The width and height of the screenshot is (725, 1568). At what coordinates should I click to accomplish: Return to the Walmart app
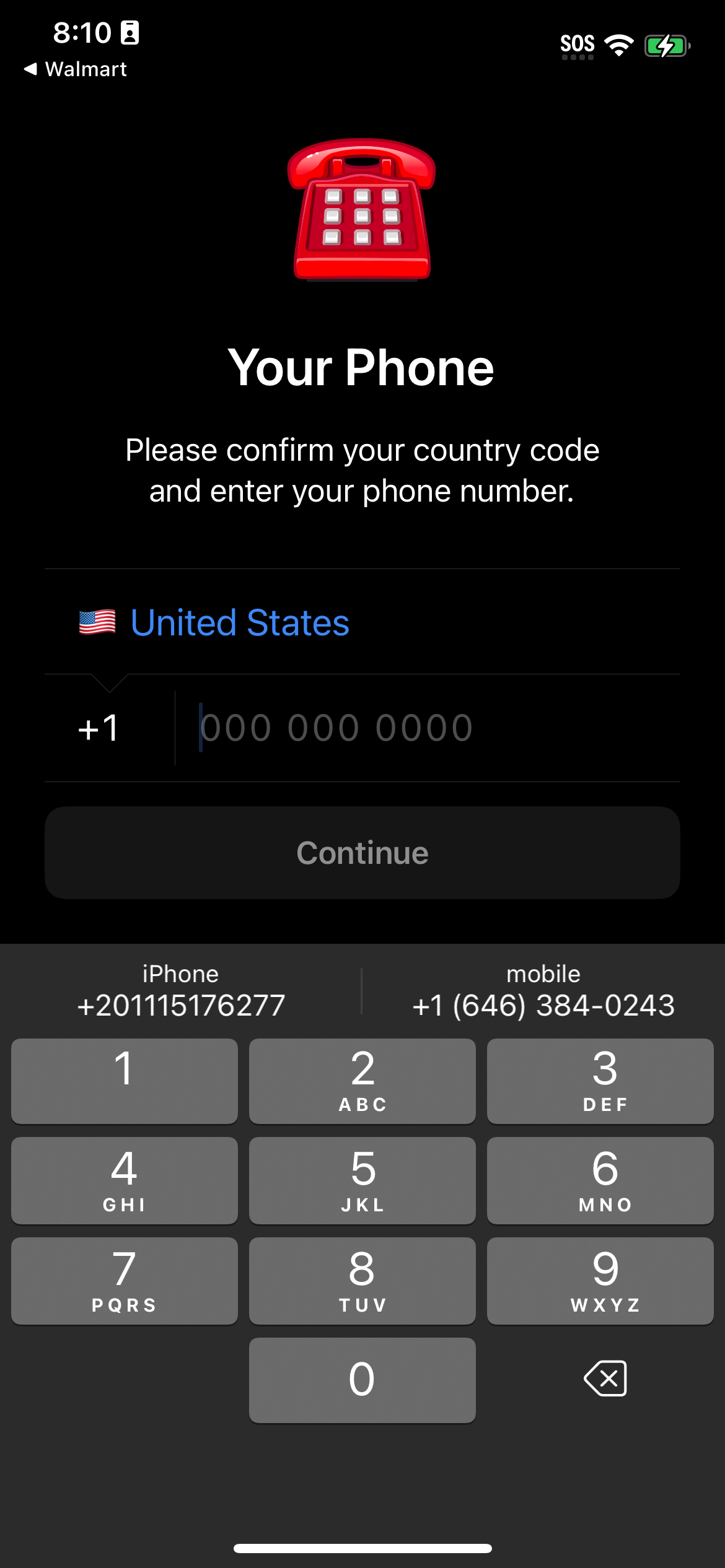click(74, 69)
